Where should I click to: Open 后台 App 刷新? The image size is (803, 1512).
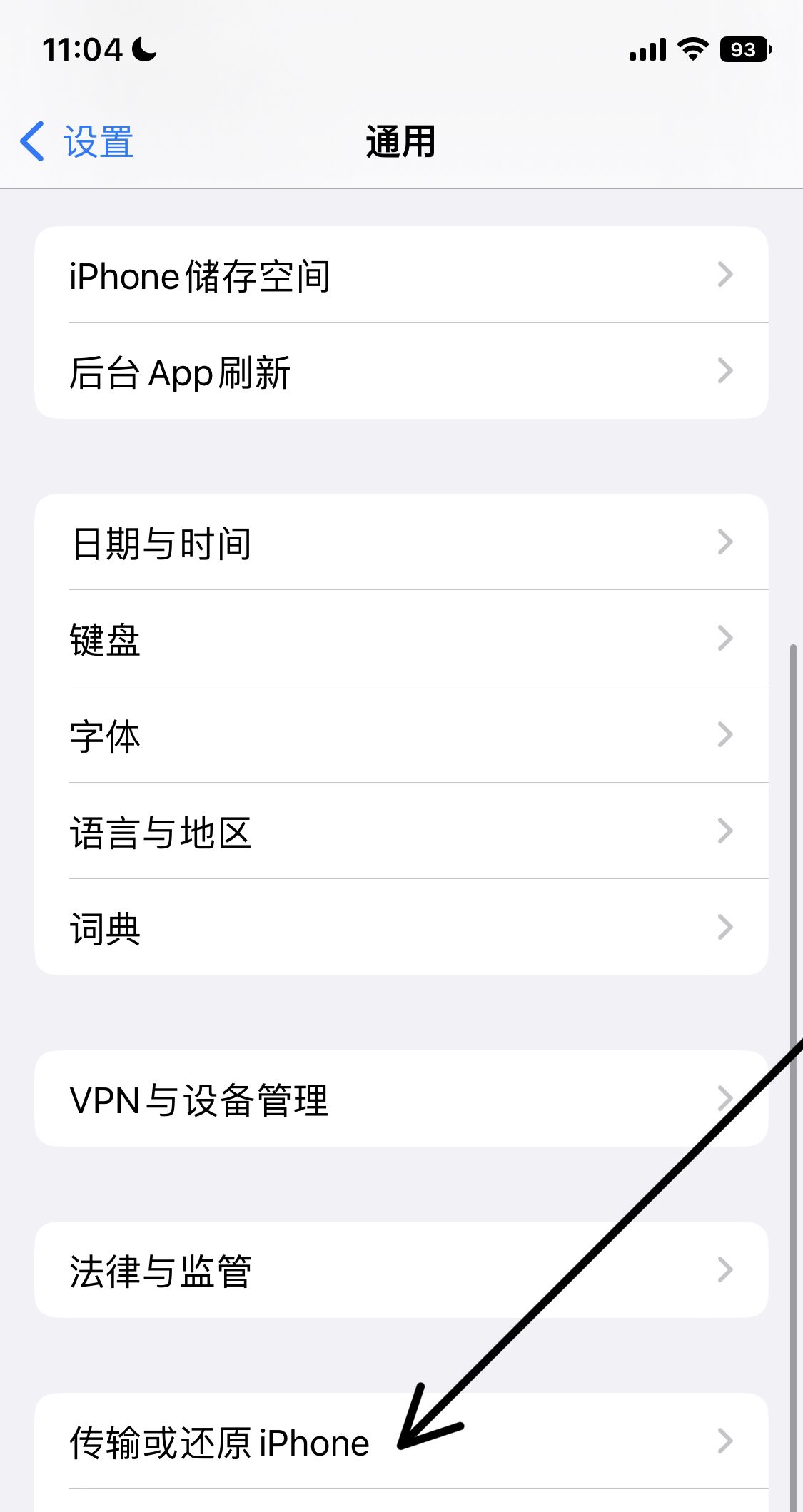286,370
